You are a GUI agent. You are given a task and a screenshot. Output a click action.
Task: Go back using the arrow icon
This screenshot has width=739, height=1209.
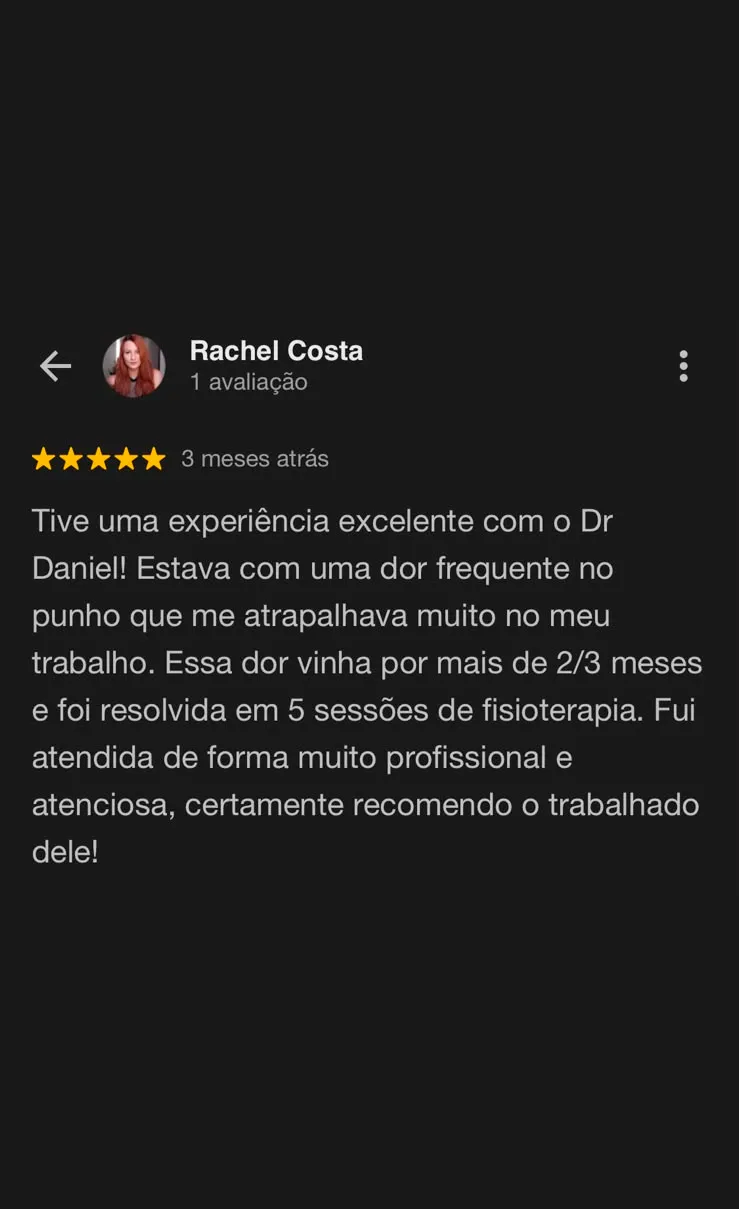click(55, 367)
